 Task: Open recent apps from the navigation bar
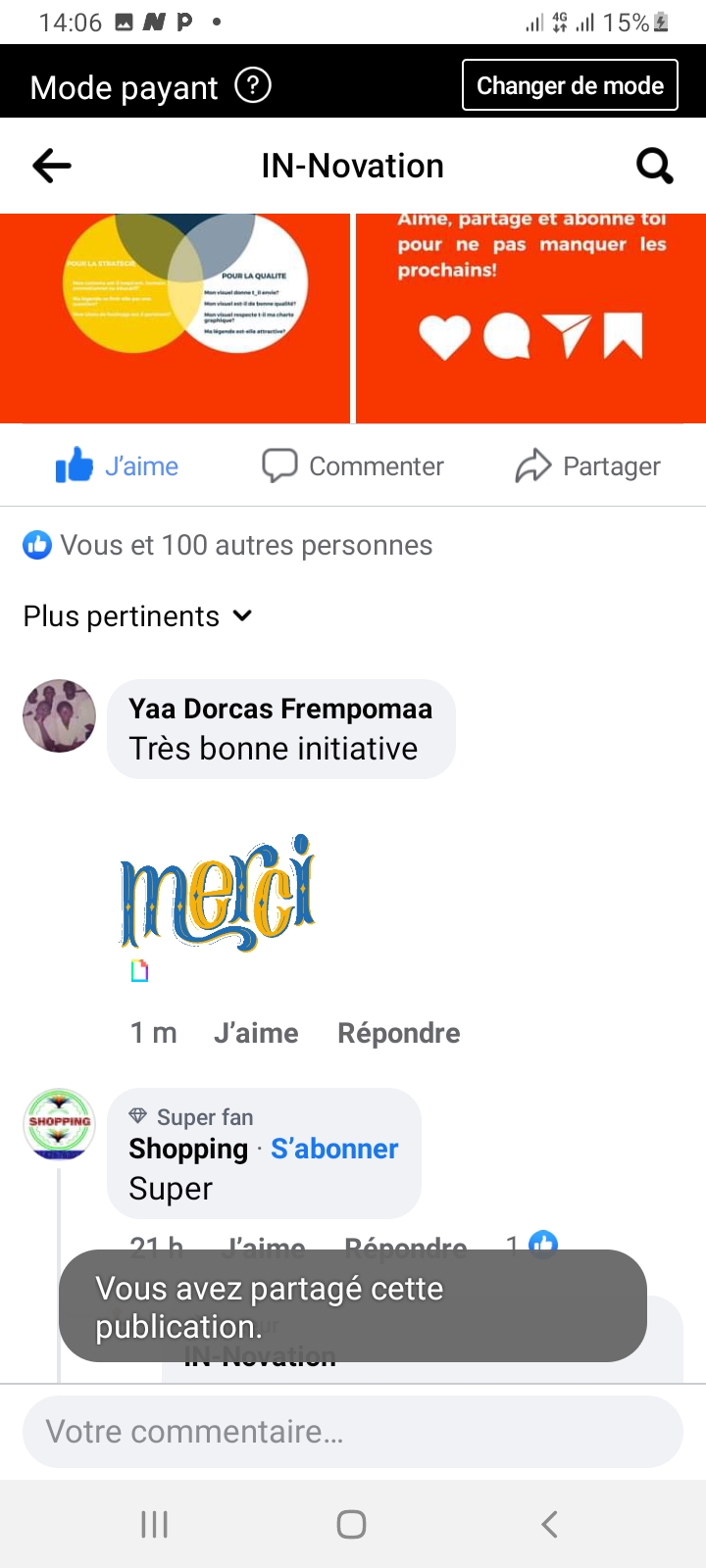155,1525
